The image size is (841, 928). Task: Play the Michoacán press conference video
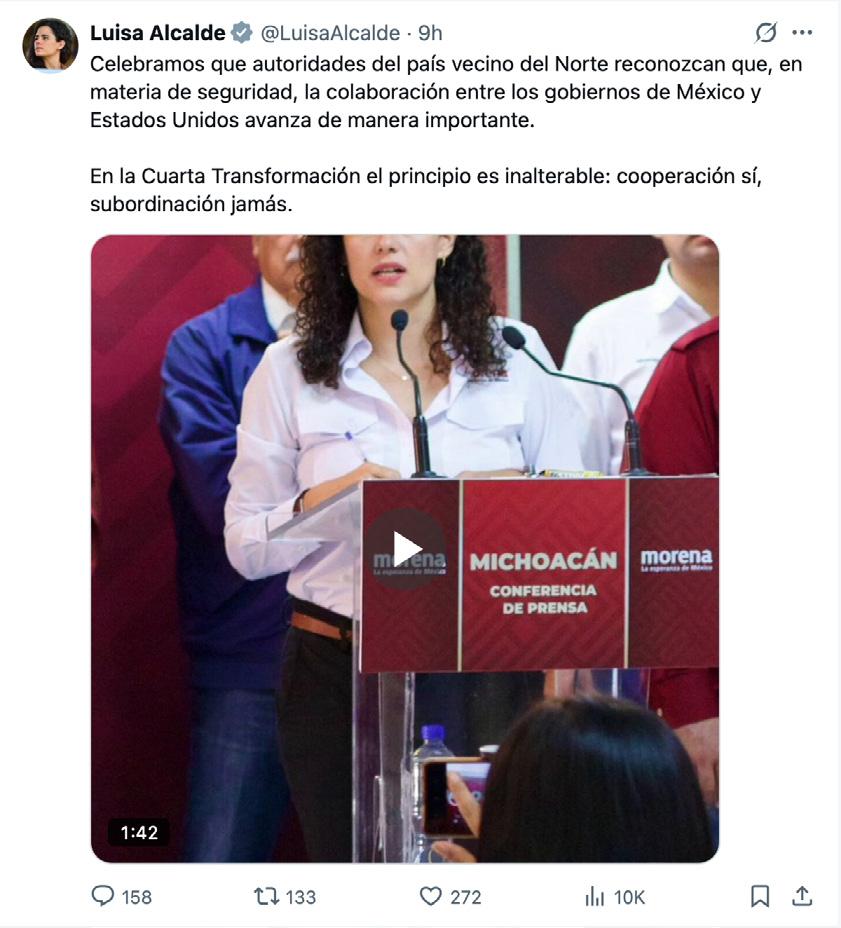(405, 549)
